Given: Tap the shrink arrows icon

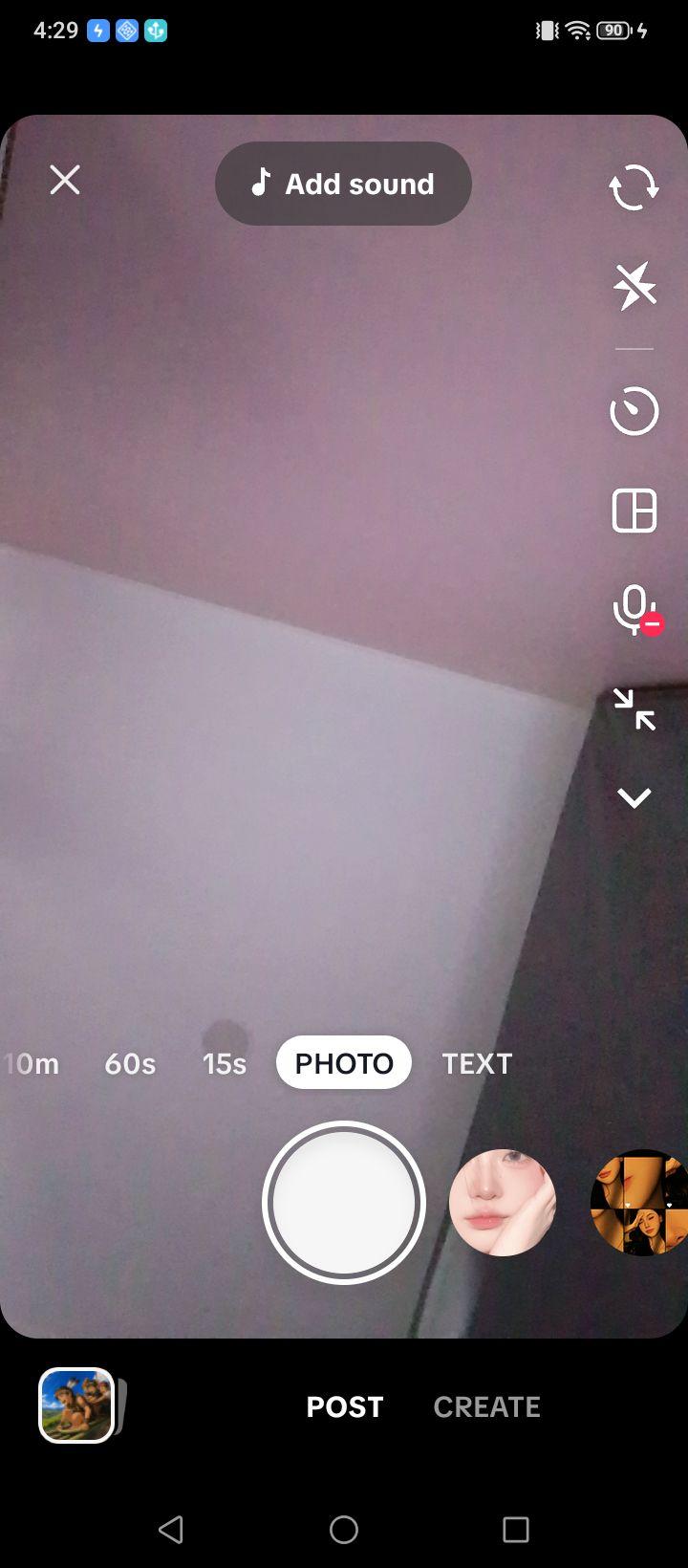Looking at the screenshot, I should 634,709.
